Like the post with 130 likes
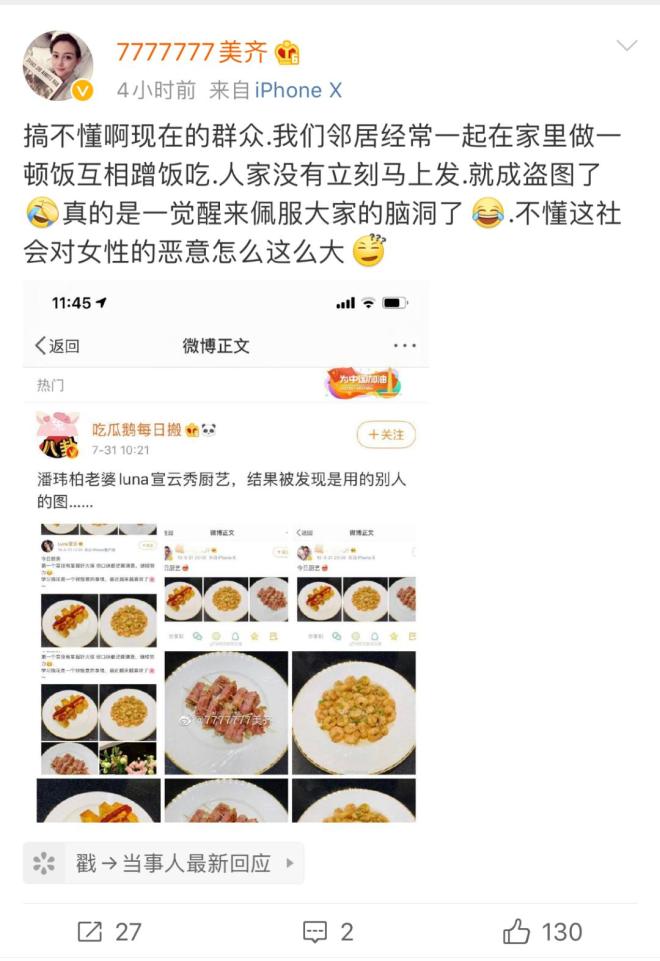The height and width of the screenshot is (961, 660). pyautogui.click(x=542, y=932)
